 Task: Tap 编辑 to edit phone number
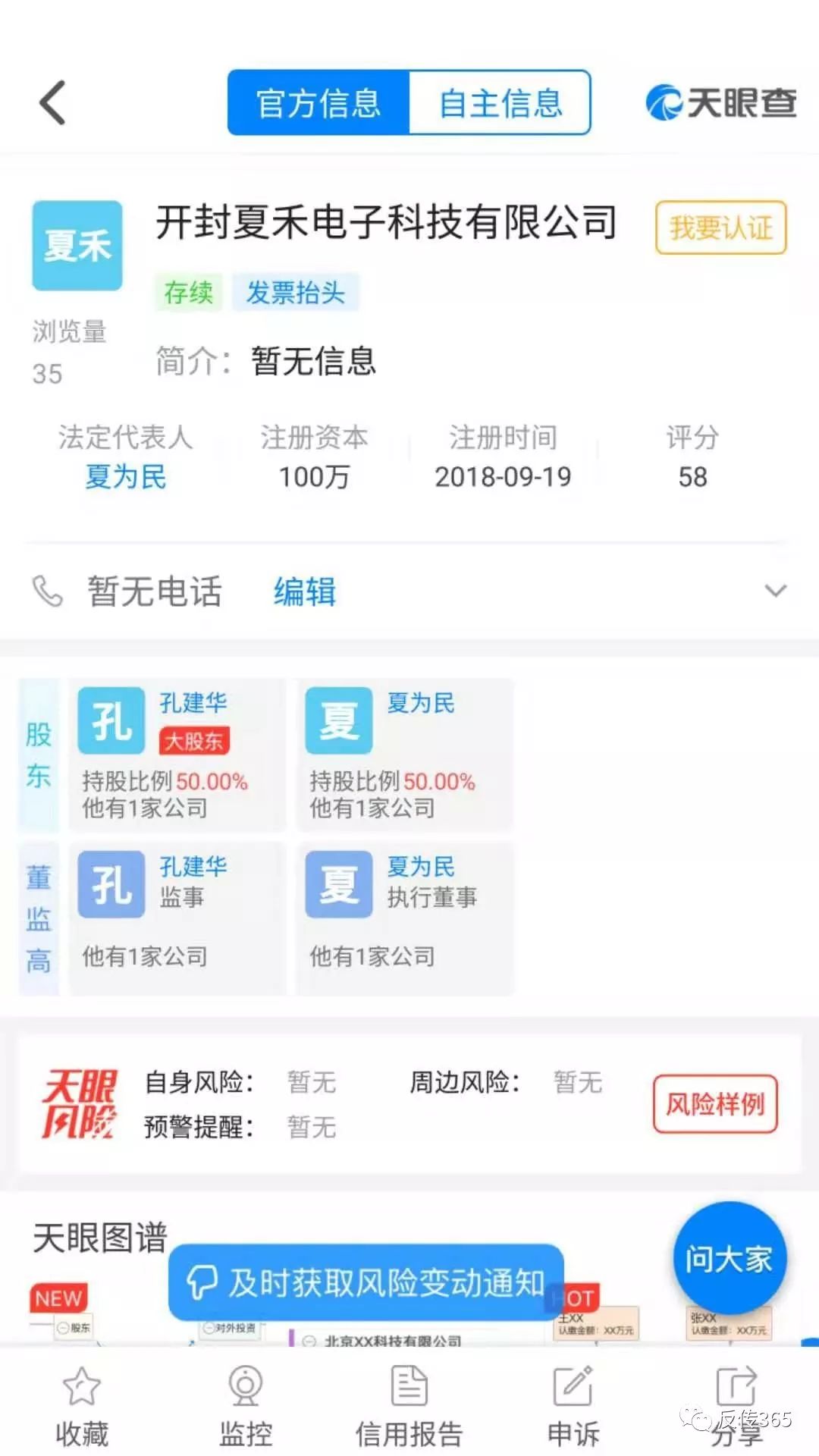(x=304, y=591)
